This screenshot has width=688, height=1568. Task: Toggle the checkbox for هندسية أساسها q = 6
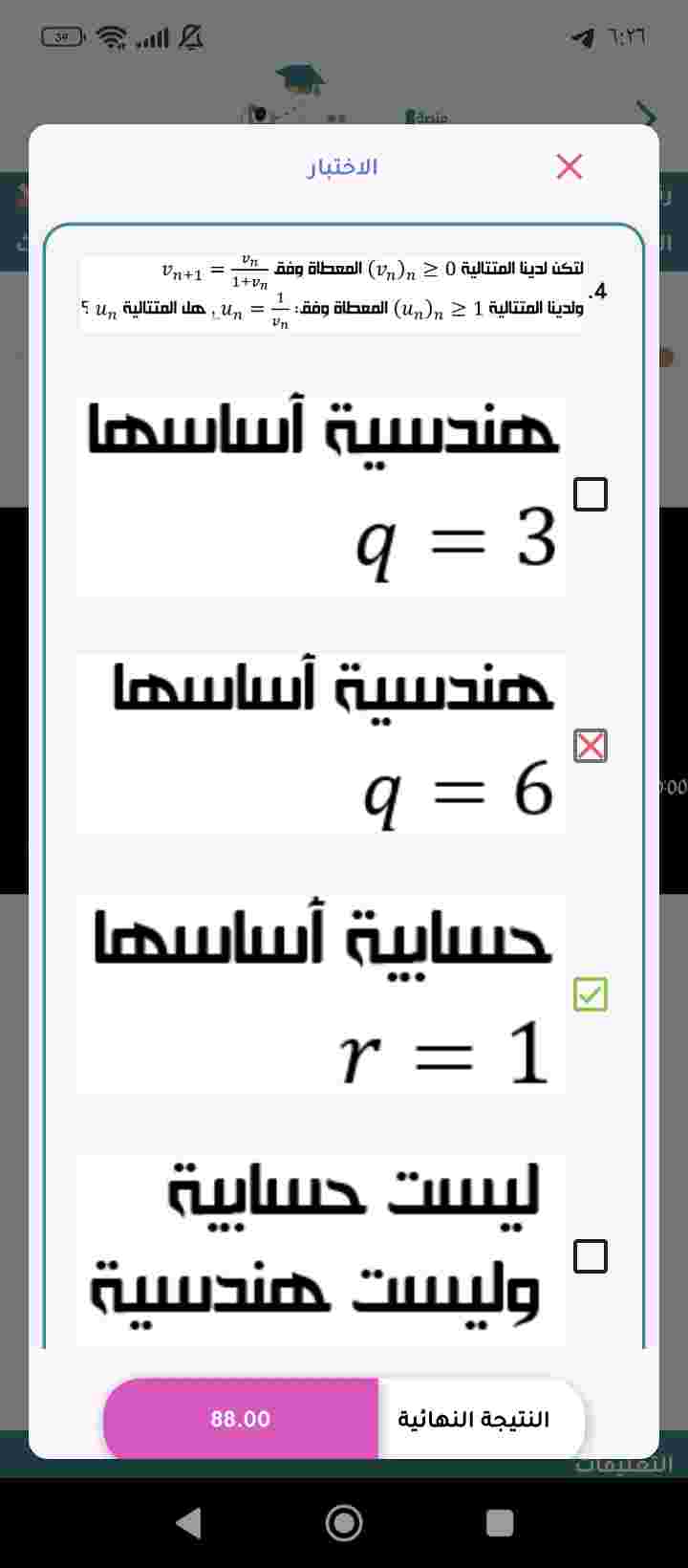[590, 746]
